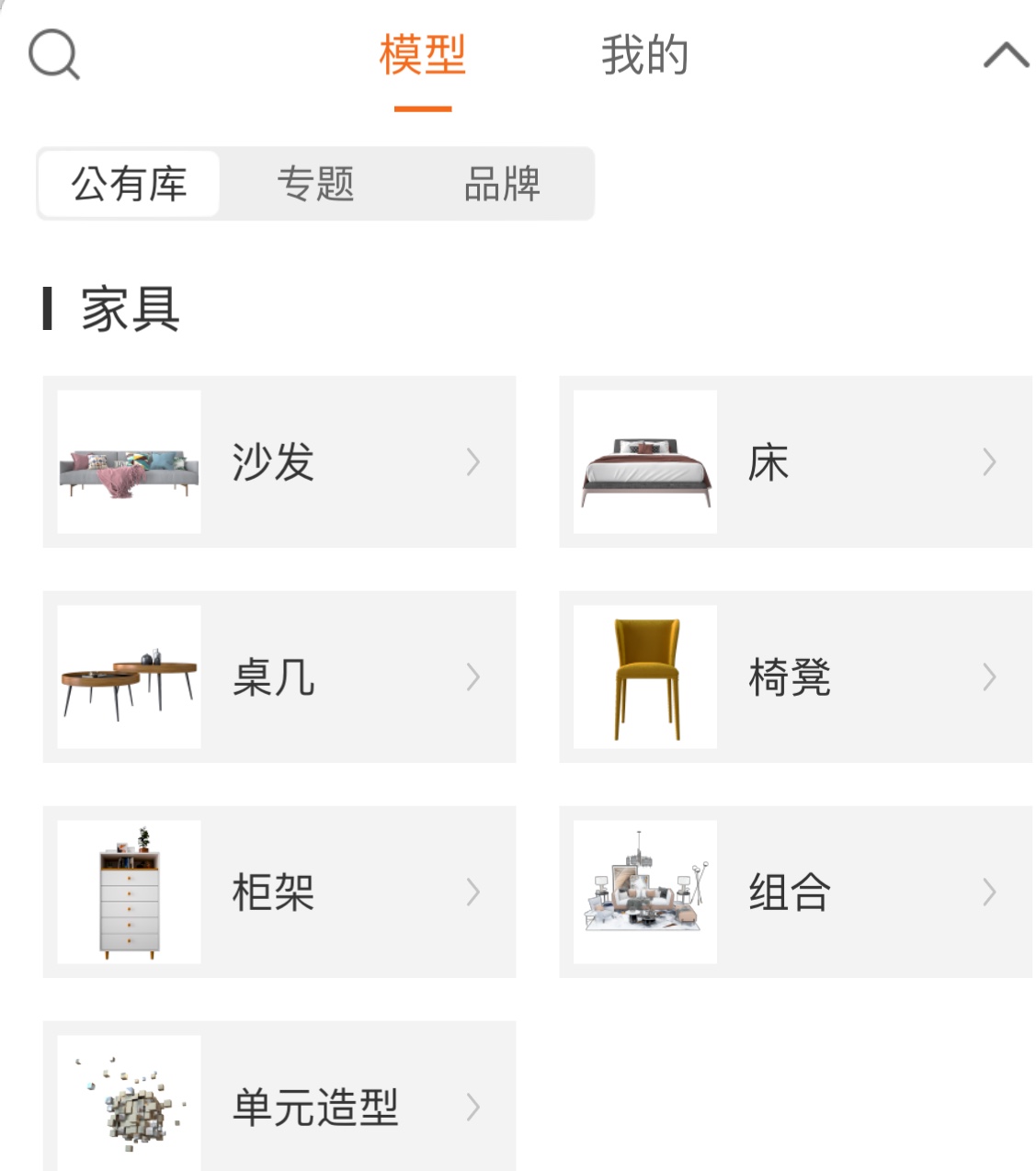Expand the 沙发 category via its arrow
Viewport: 1036px width, 1171px height.
(x=472, y=461)
